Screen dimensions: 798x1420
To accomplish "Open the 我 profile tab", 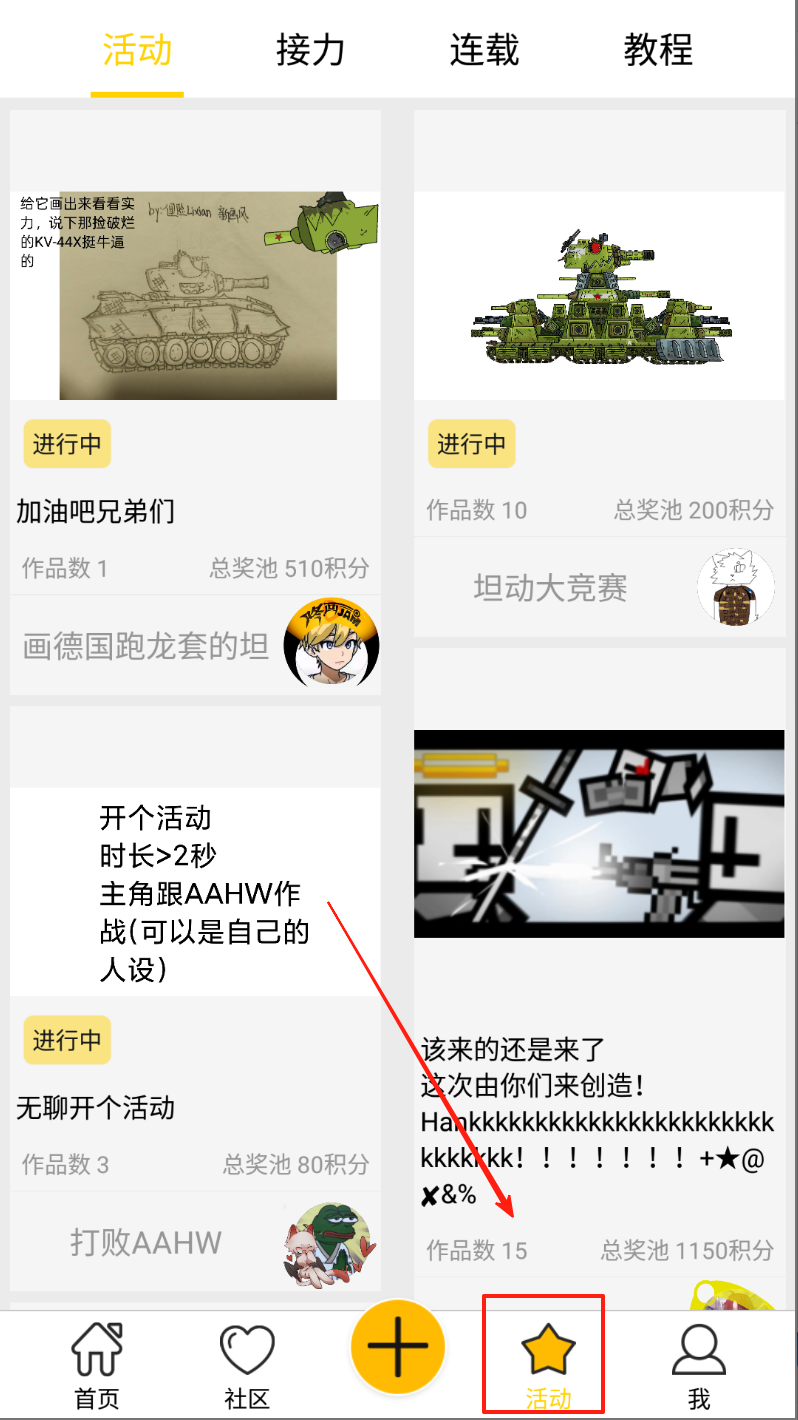I will [x=698, y=1365].
